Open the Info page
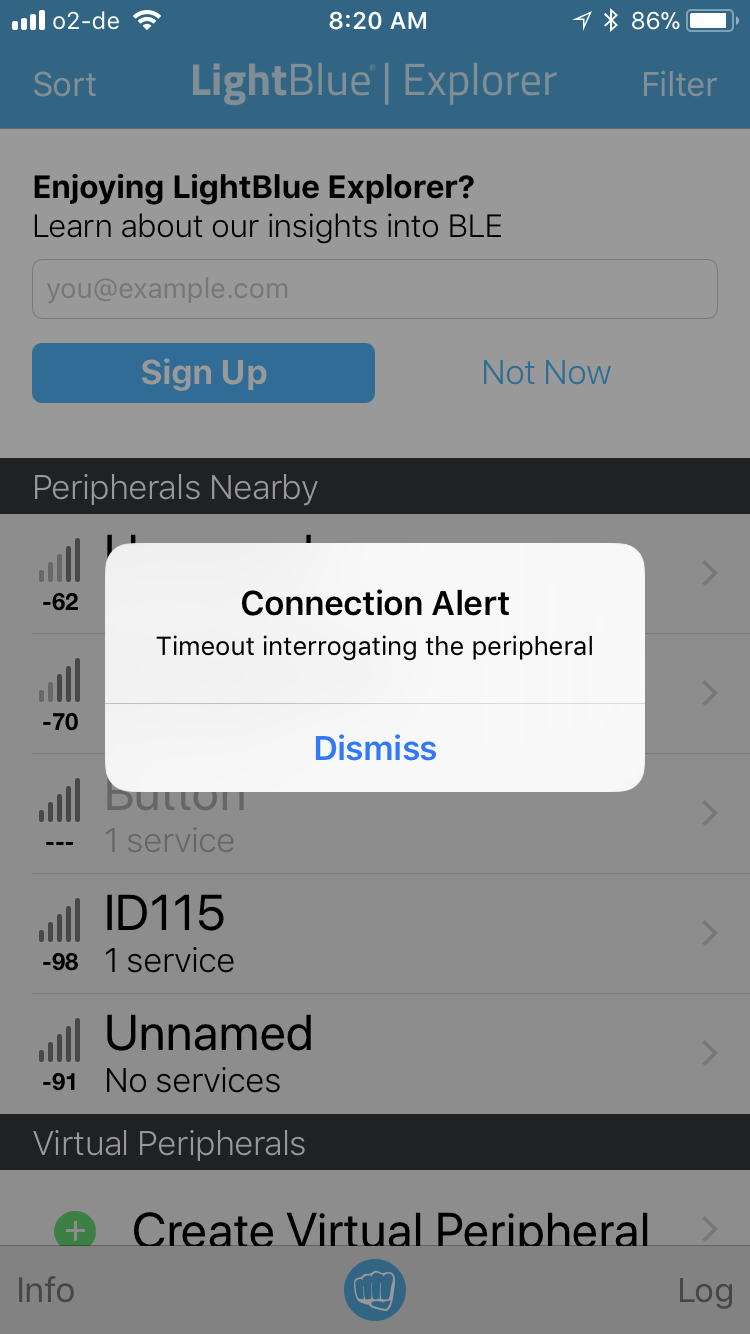750x1334 pixels. tap(46, 1290)
